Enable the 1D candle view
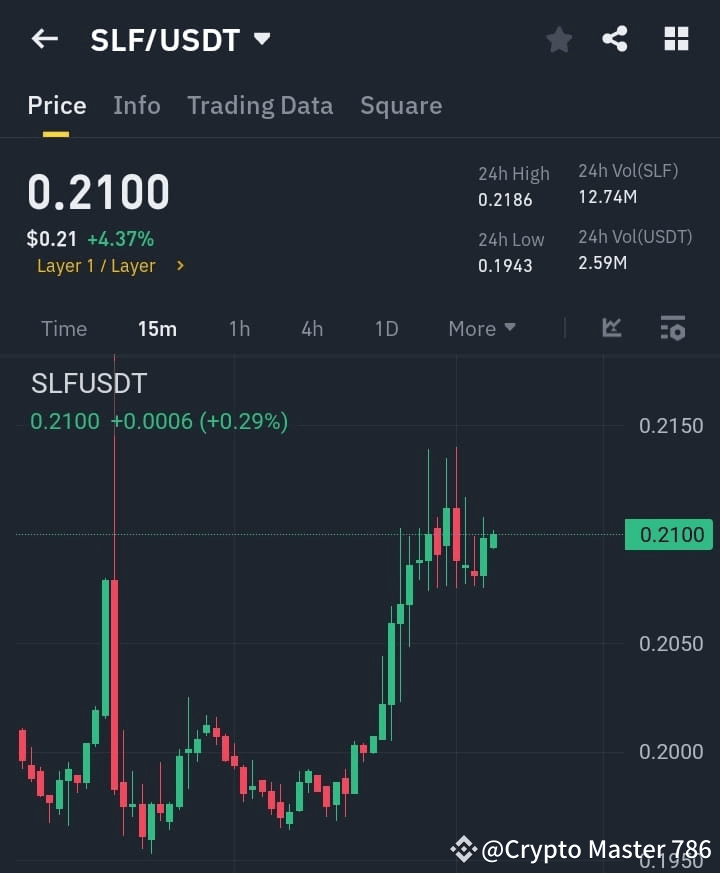The image size is (720, 873). click(x=386, y=328)
